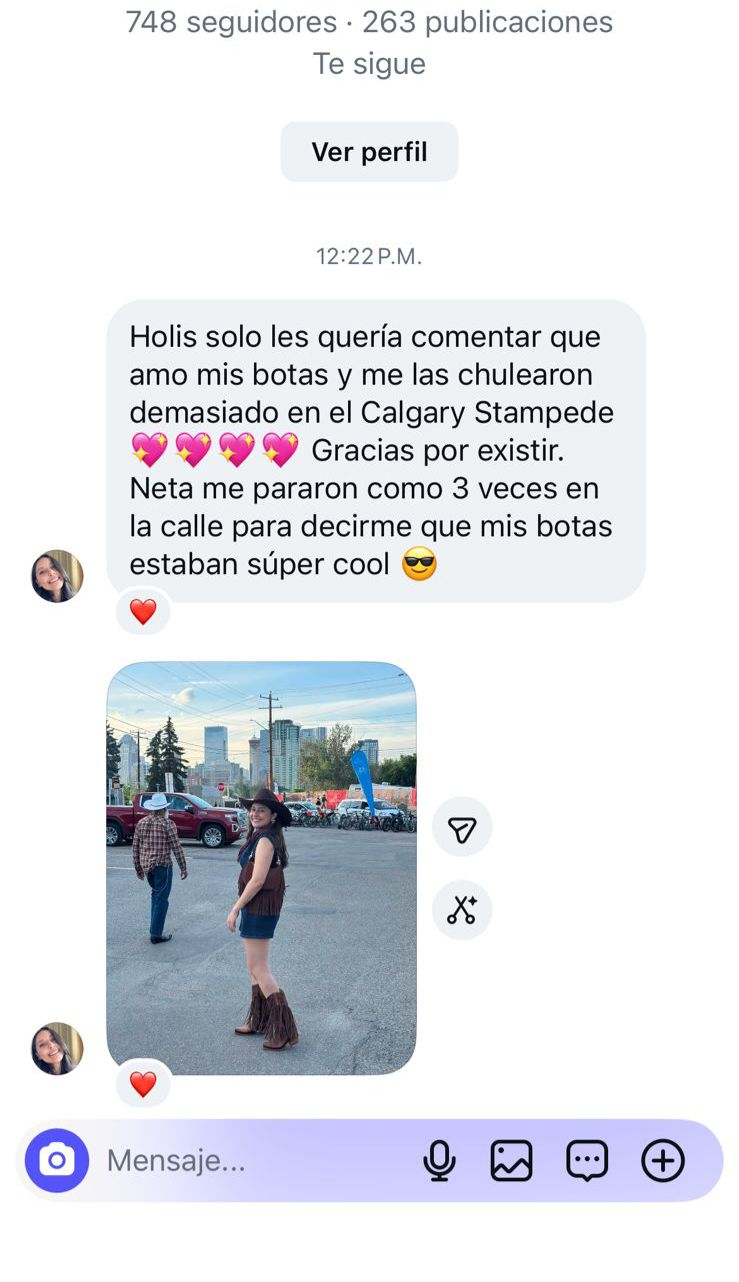This screenshot has width=739, height=1282.
Task: Open the cowgirl boots photo
Action: pyautogui.click(x=261, y=868)
